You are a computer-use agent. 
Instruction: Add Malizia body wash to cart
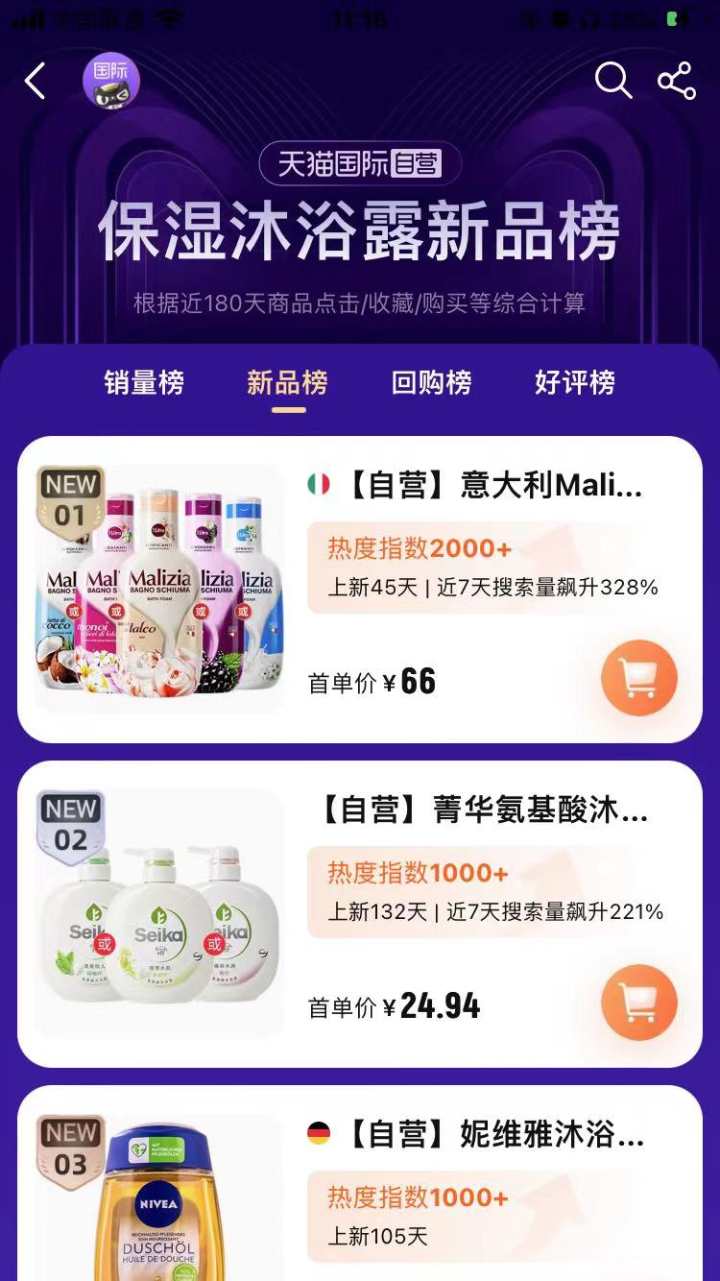[x=639, y=678]
